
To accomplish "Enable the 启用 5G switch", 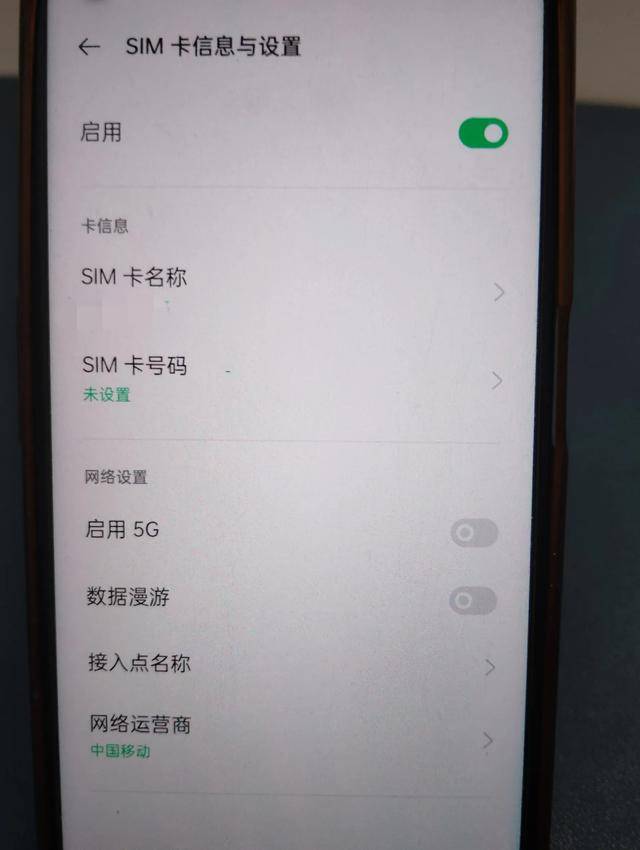I will [473, 533].
